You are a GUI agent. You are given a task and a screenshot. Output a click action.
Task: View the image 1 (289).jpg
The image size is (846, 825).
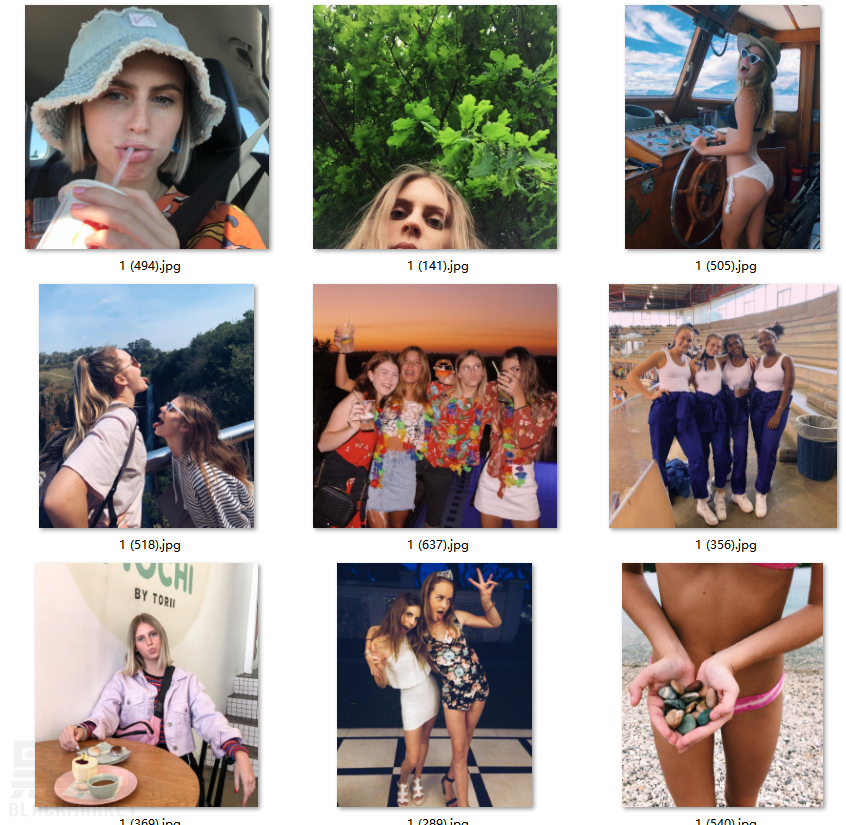[435, 685]
